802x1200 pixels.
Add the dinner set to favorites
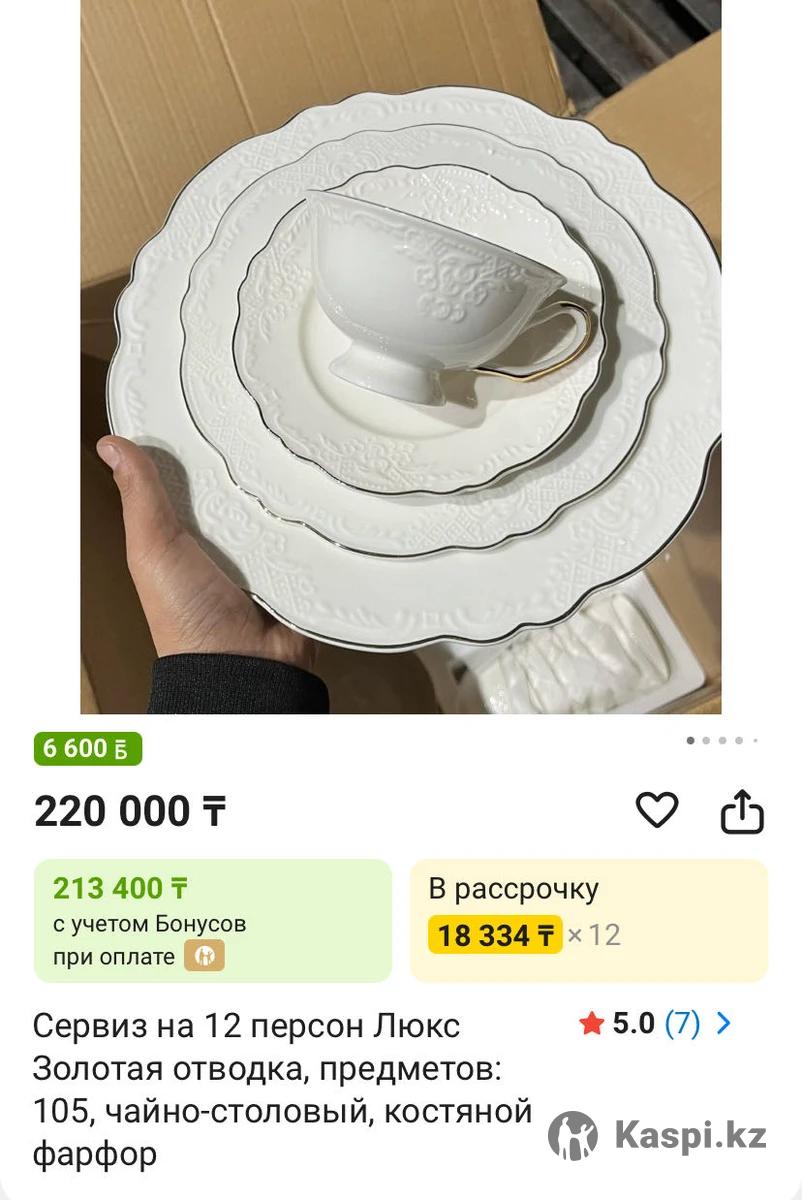coord(657,810)
